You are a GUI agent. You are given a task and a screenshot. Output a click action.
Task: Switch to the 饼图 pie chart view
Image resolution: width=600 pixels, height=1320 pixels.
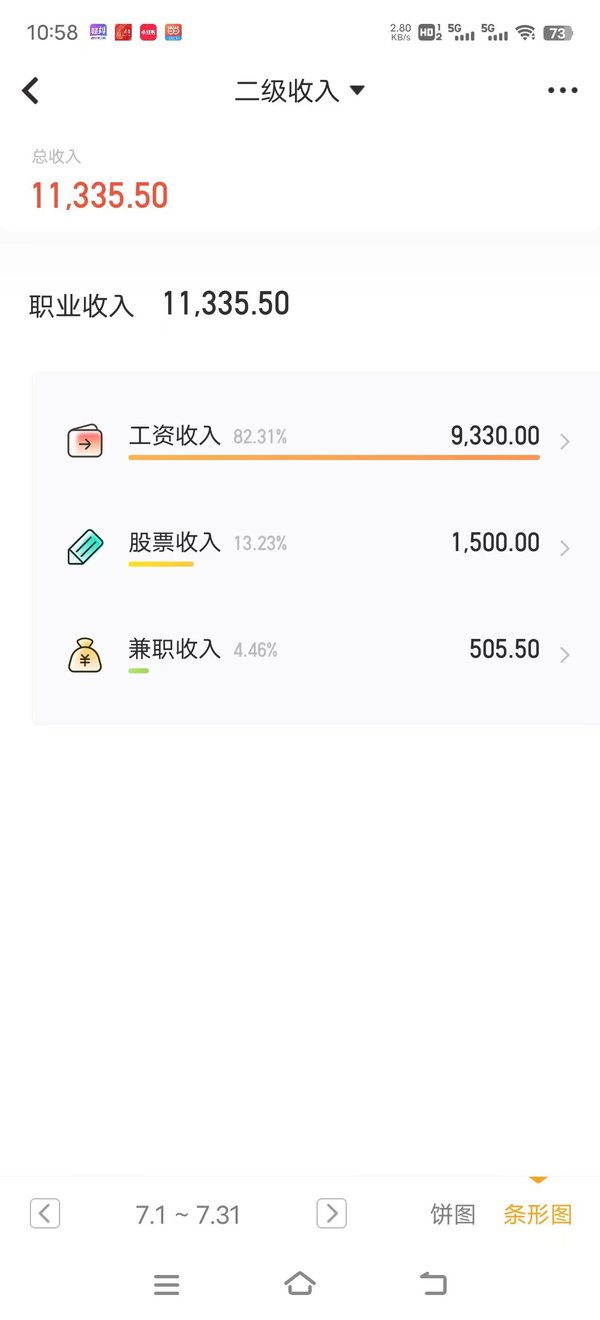click(453, 1215)
